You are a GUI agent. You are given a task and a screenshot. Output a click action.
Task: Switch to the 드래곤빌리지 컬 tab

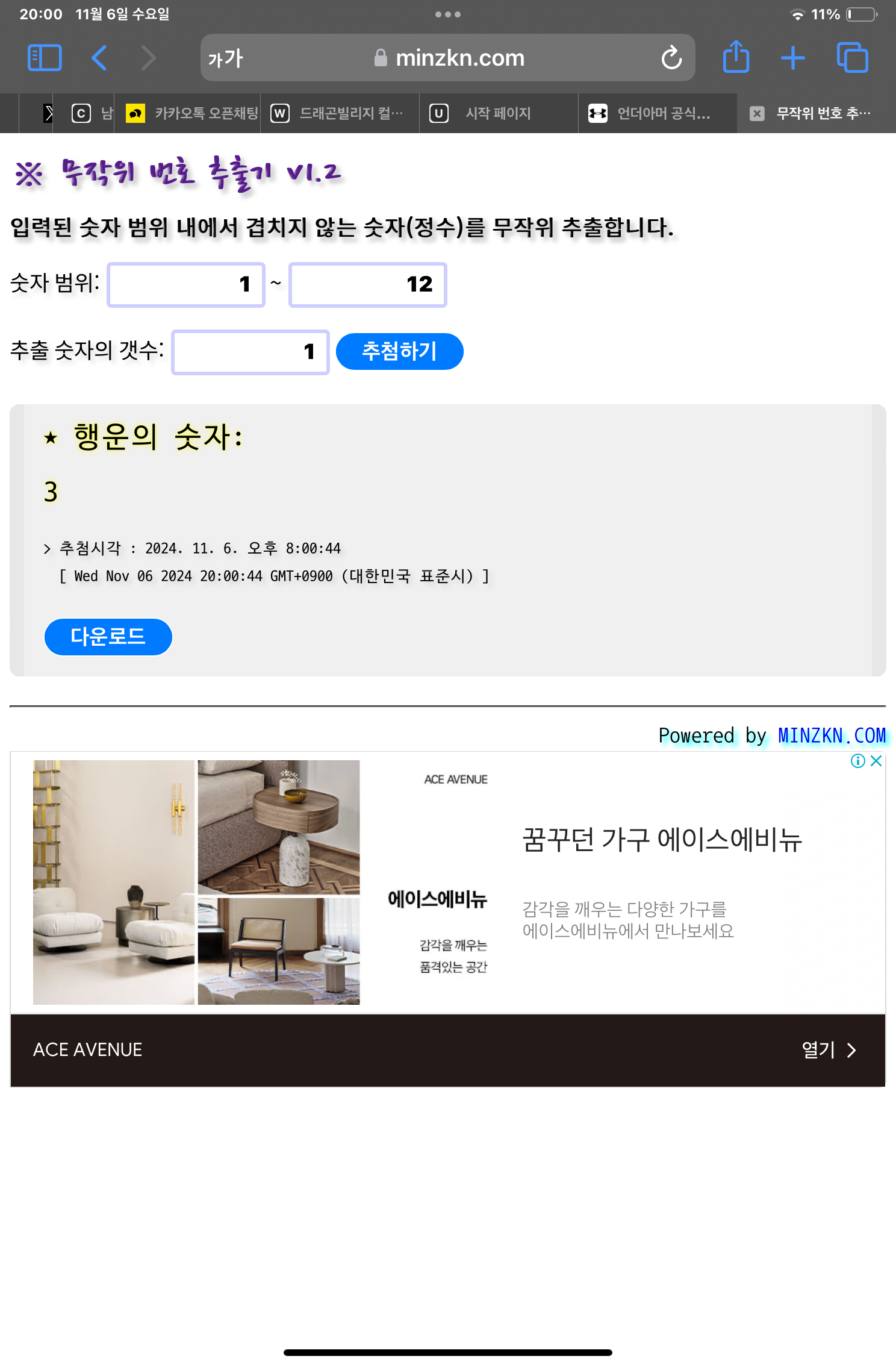340,113
